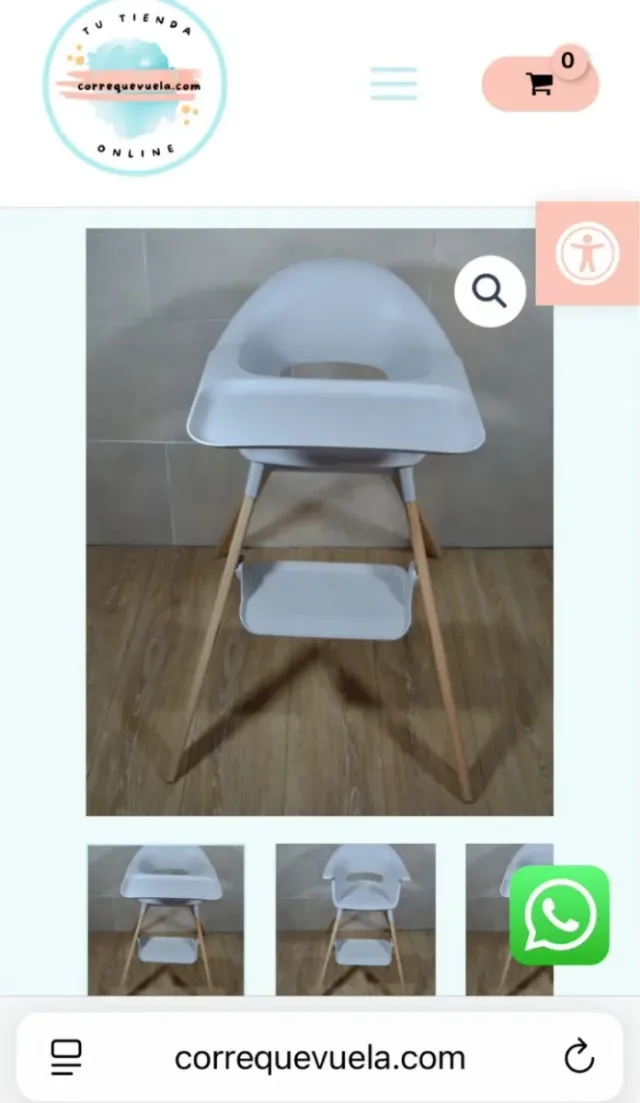Select the second high chair thumbnail

[355, 920]
